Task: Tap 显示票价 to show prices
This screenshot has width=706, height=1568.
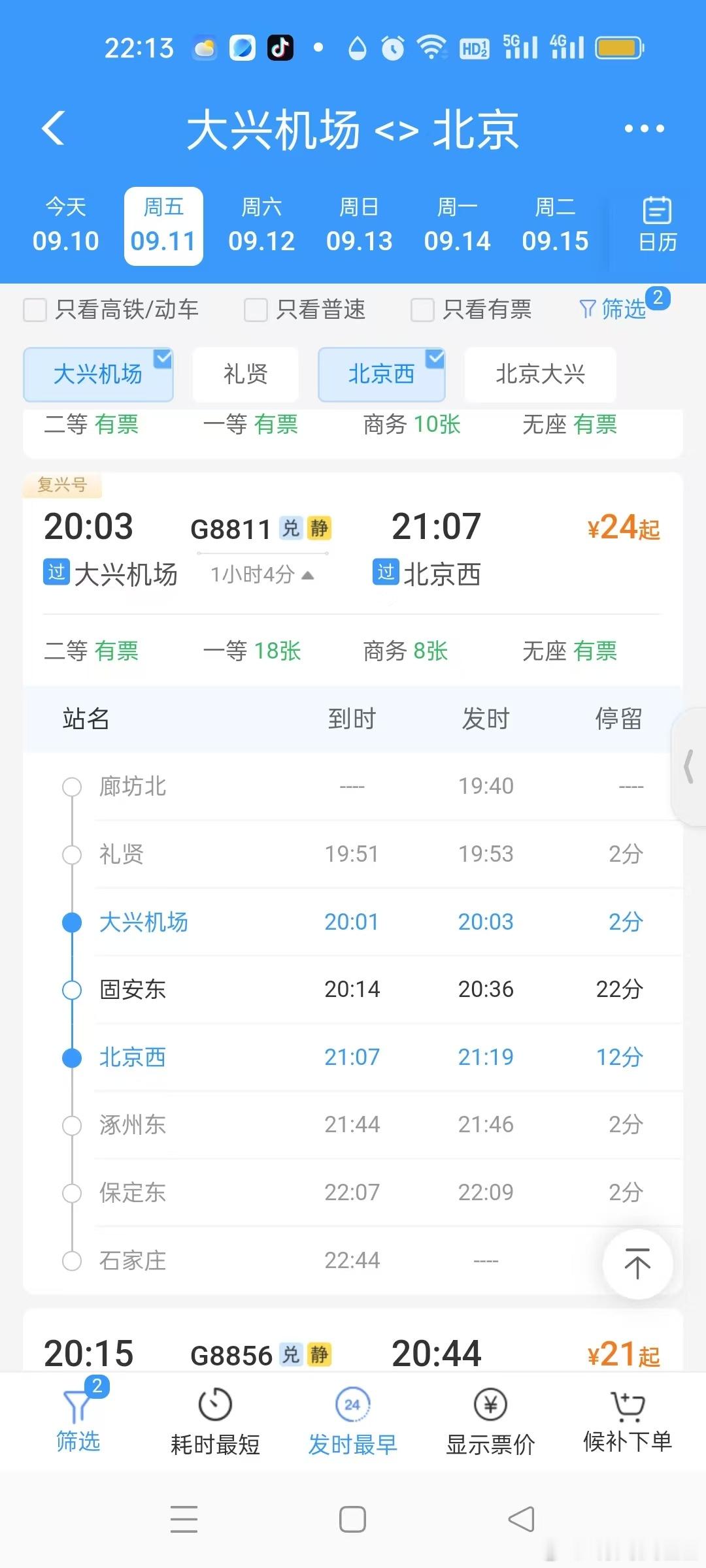Action: (x=490, y=1422)
